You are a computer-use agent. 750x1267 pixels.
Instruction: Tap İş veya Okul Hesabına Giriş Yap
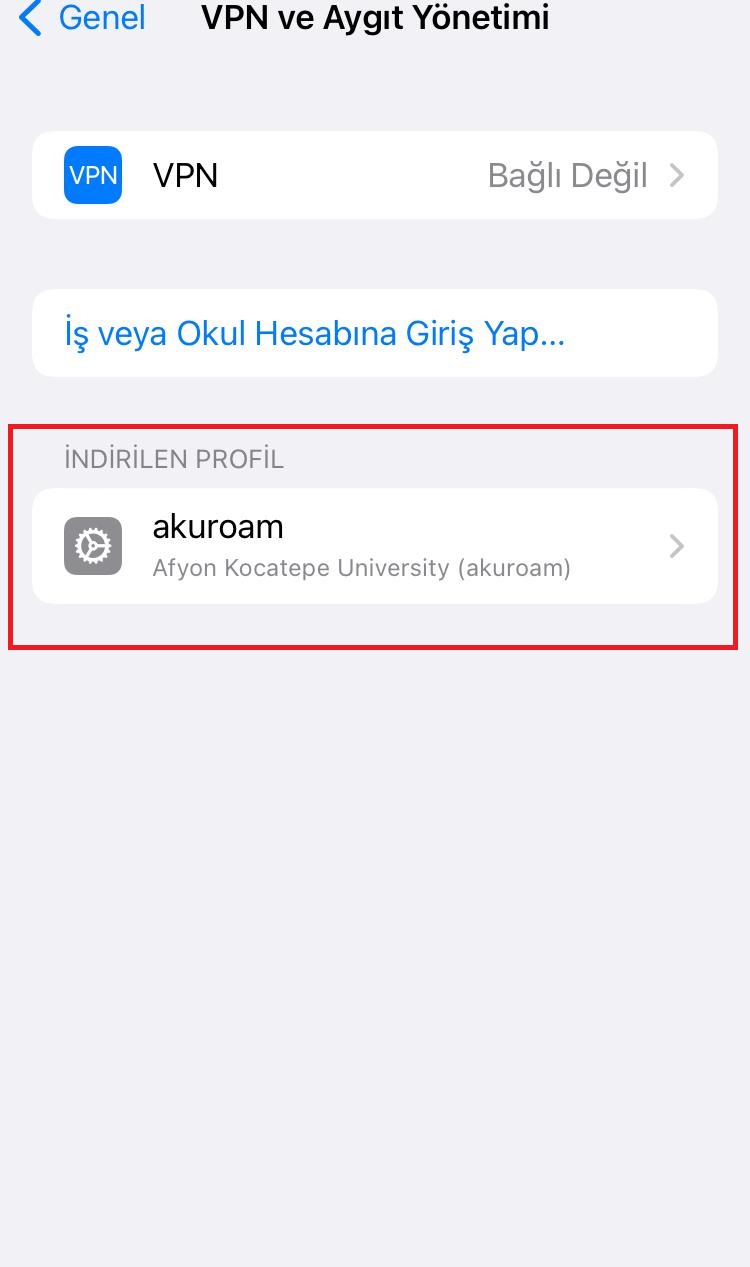tap(314, 333)
